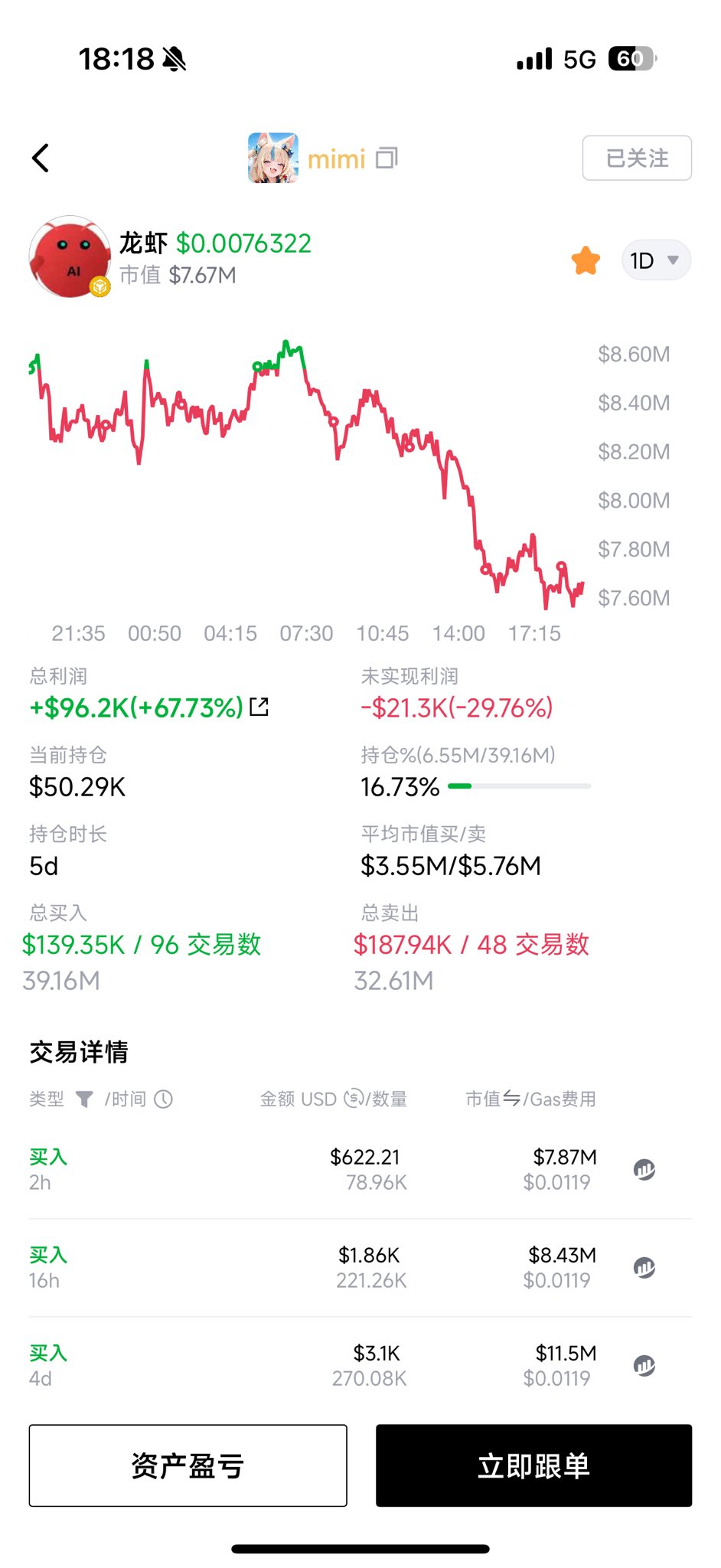The width and height of the screenshot is (721, 1568).
Task: Switch time display with the clock icon
Action: [164, 1099]
